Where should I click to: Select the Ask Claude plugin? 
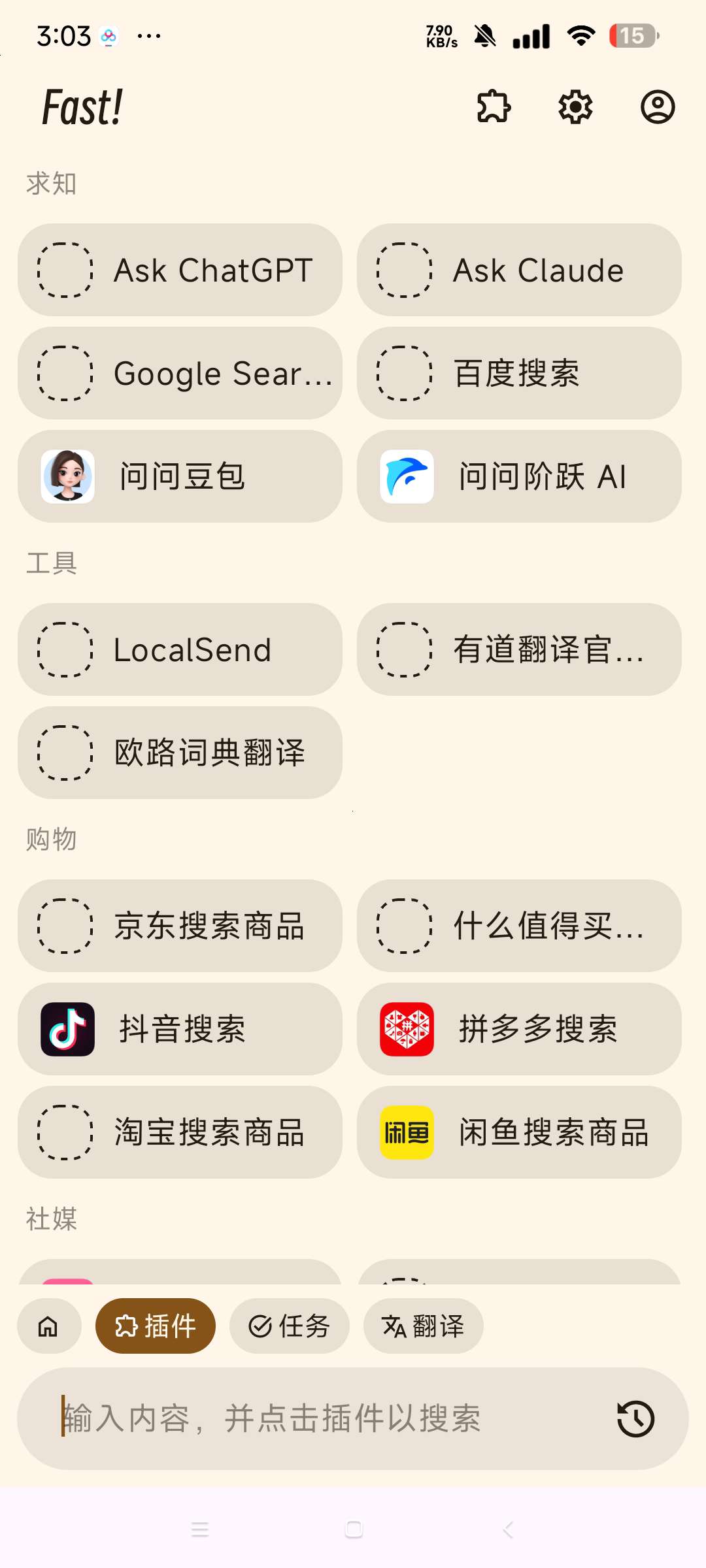click(519, 270)
